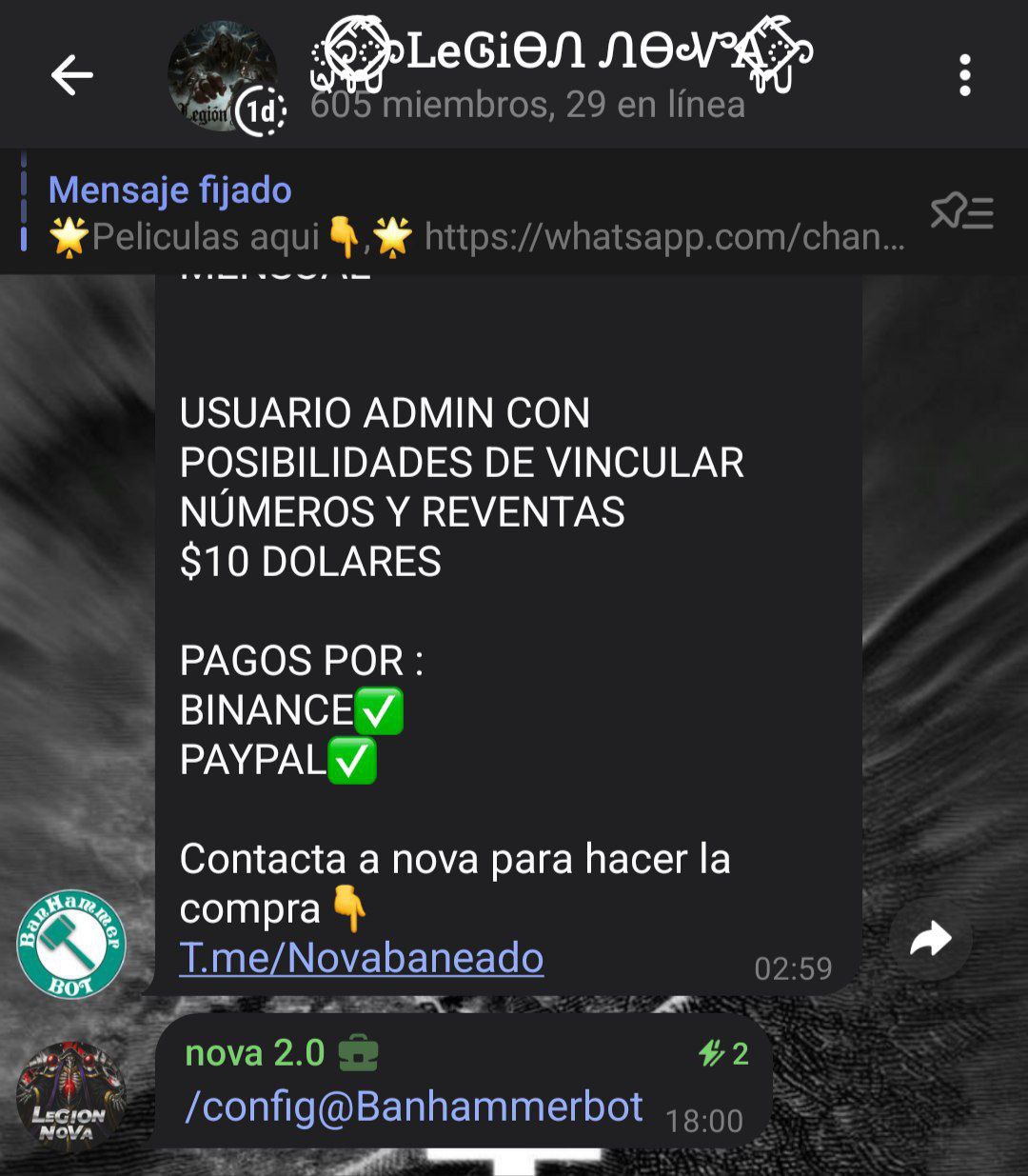Tap the /config@Banhammerbot command
Screen dimensions: 1028x1176
pyautogui.click(x=414, y=1106)
